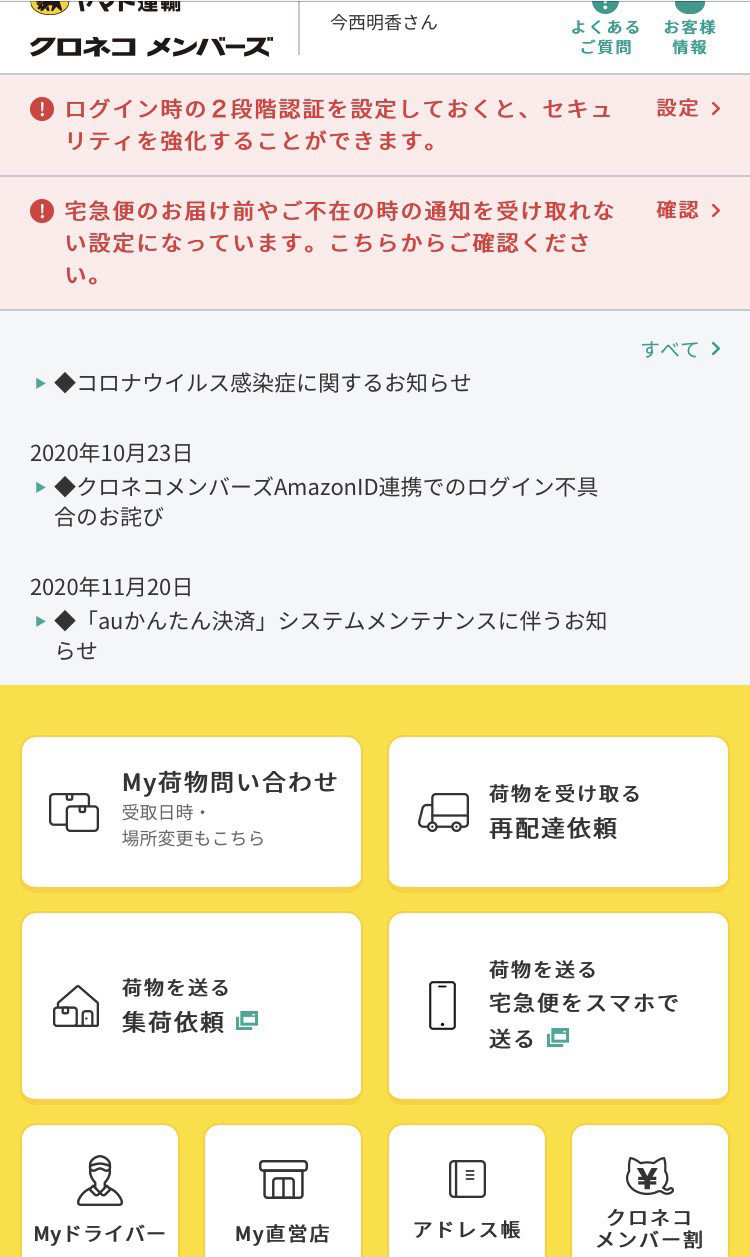750x1257 pixels.
Task: Select 再配達依頼 card
Action: (x=558, y=812)
